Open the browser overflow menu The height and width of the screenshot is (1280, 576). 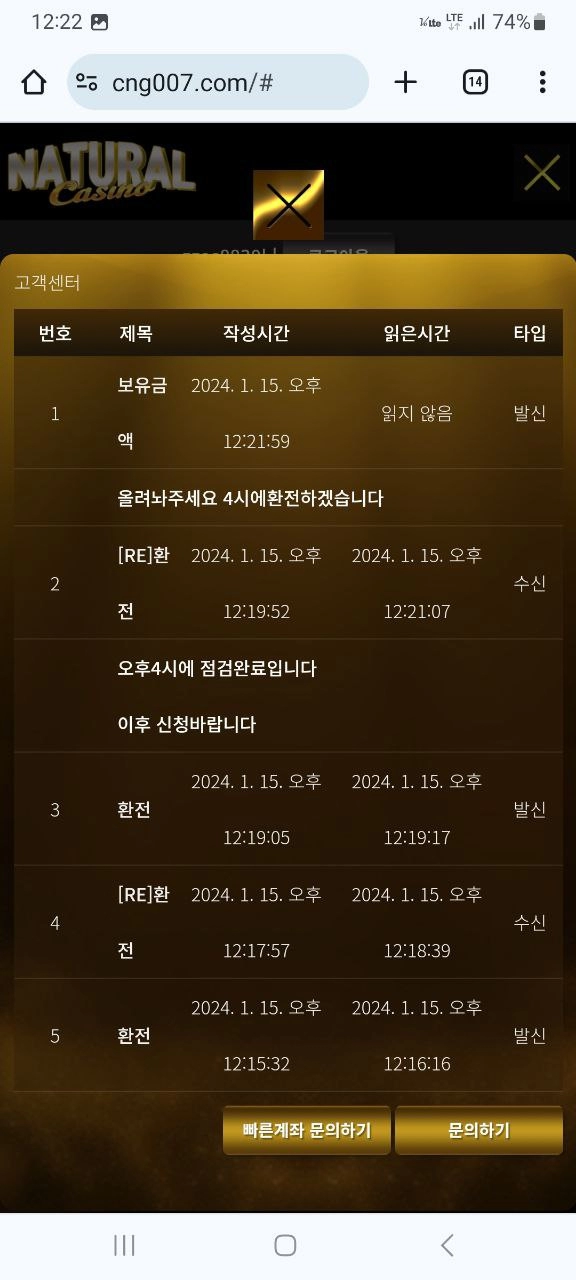click(542, 82)
